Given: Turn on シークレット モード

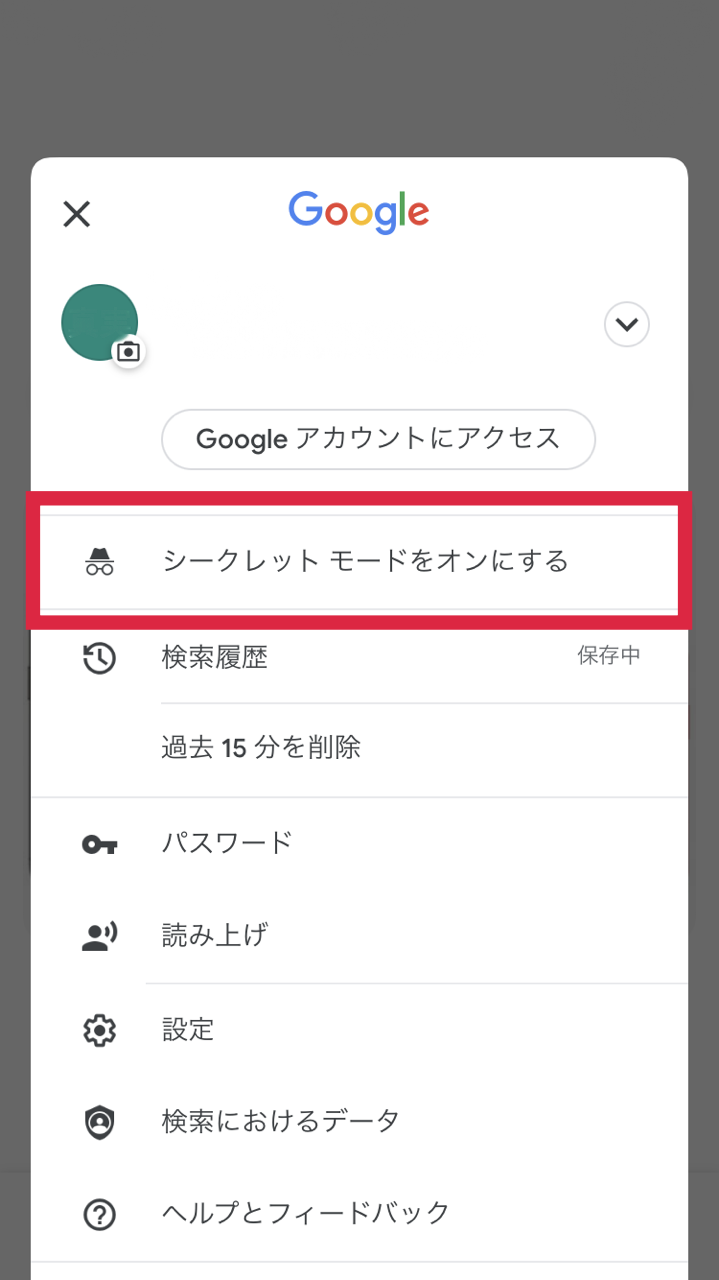Looking at the screenshot, I should click(x=364, y=561).
